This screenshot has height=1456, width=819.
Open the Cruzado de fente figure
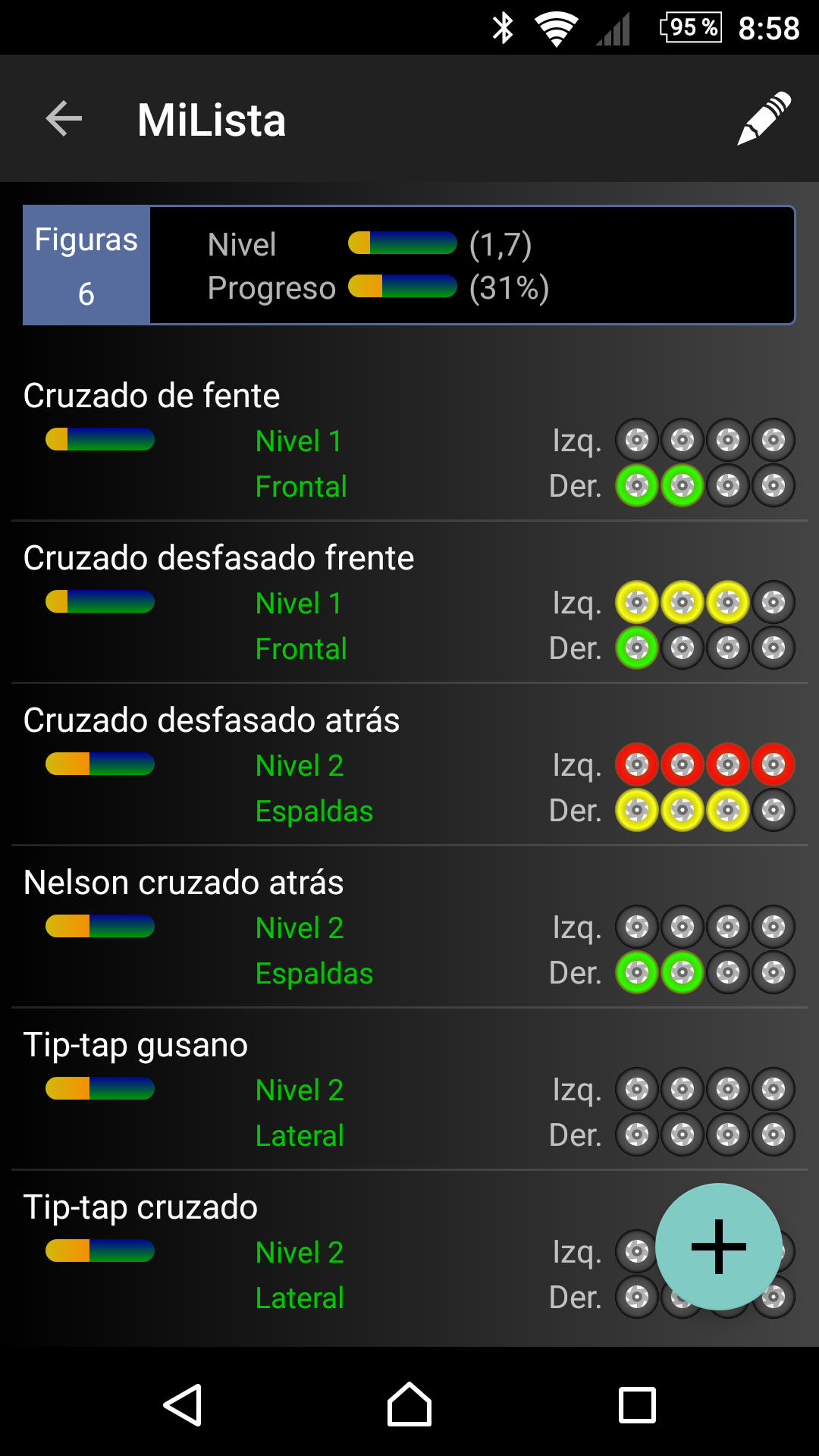click(152, 397)
